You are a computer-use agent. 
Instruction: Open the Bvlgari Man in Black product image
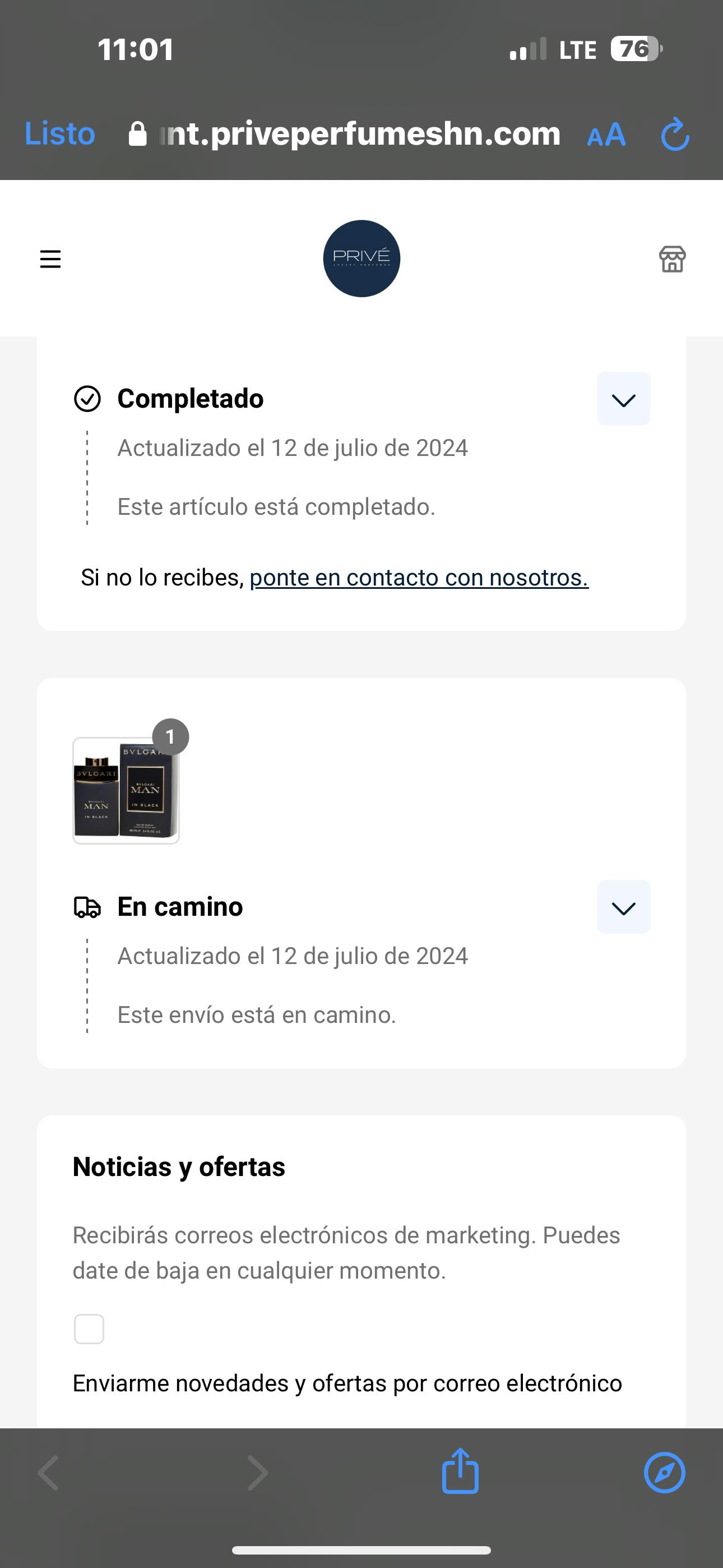pos(126,790)
